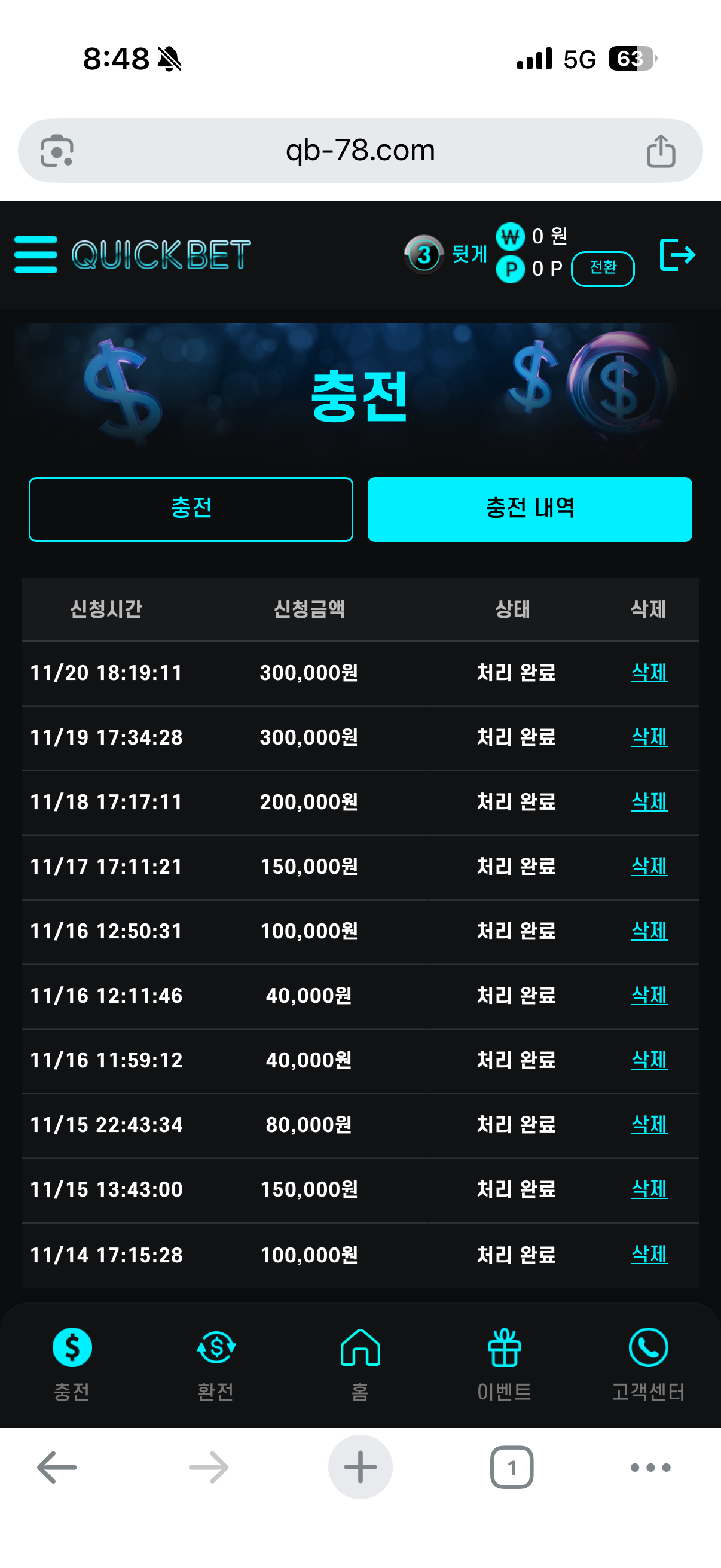Remove the 11/15 22:43:34 entry
This screenshot has width=721, height=1568.
649,1124
